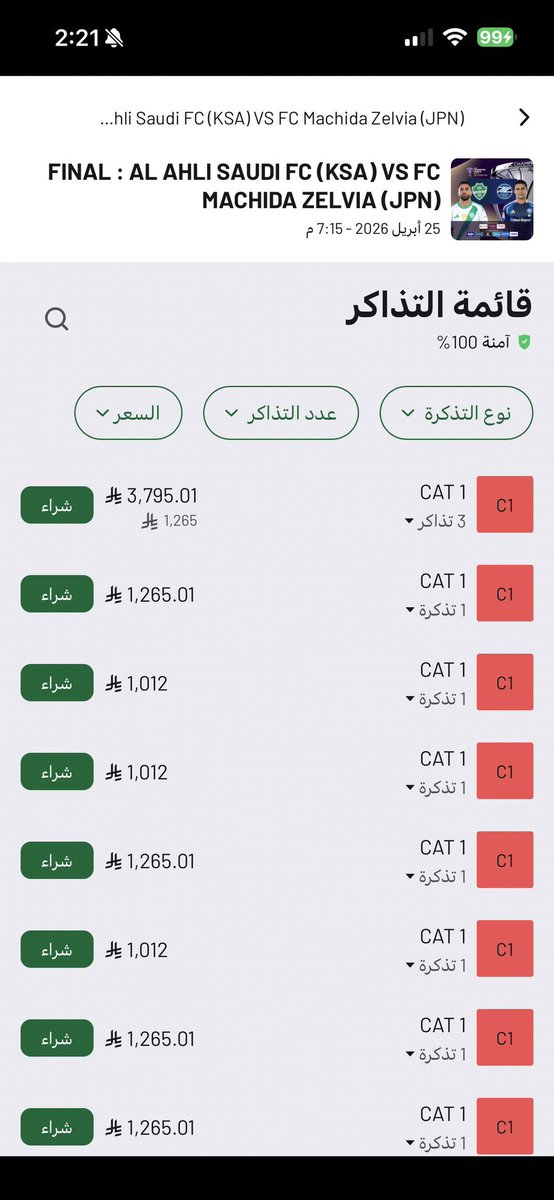
Task: Open the السعر price filter dropdown
Action: pos(130,413)
